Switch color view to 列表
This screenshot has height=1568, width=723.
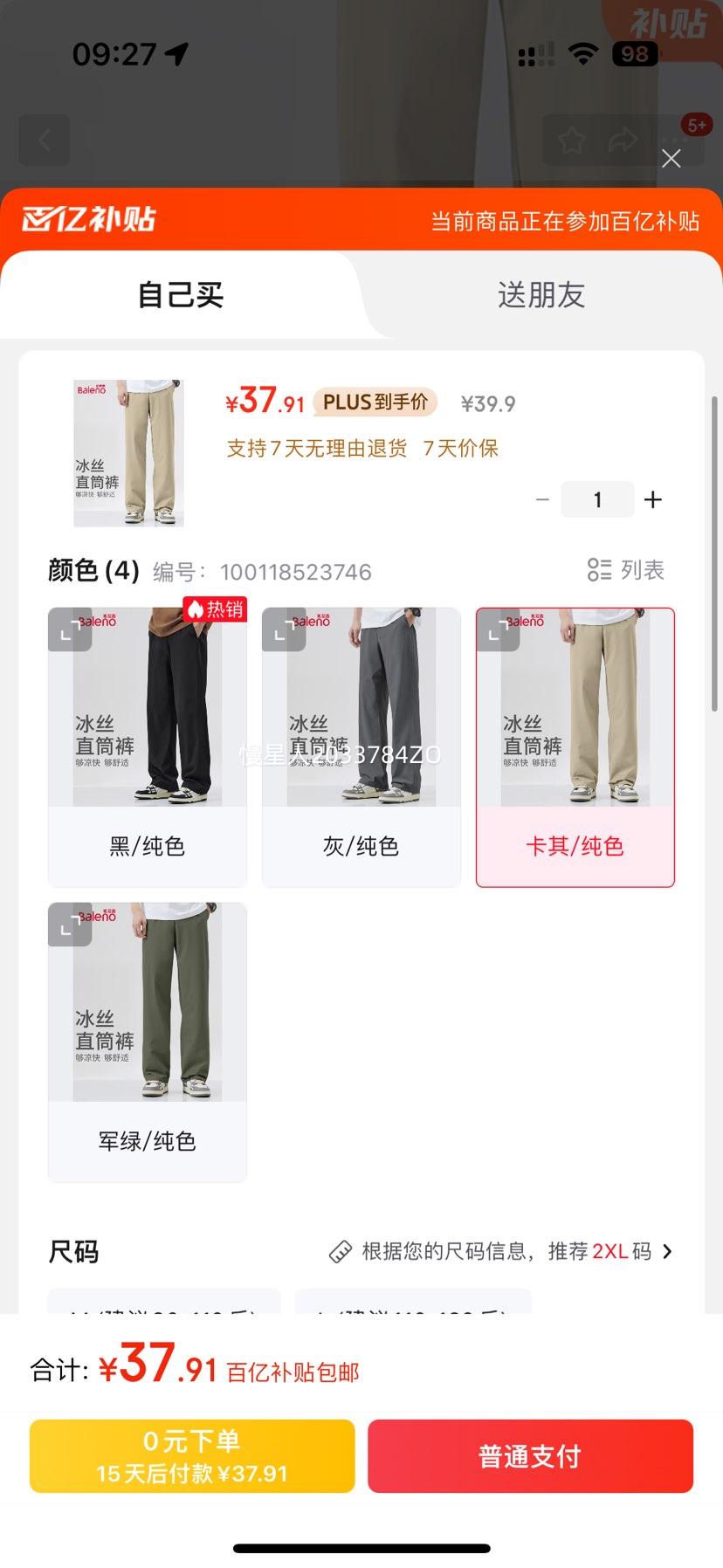625,570
